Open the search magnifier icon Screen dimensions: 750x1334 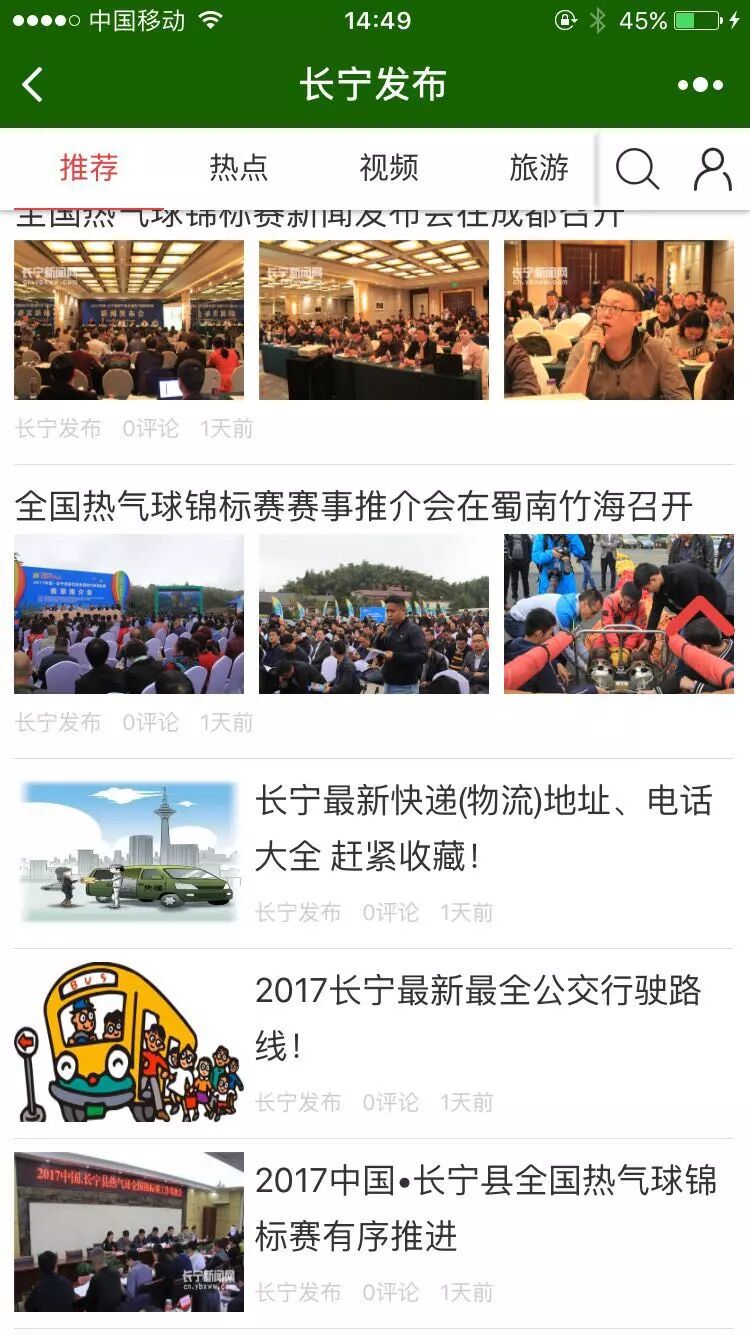[x=637, y=169]
